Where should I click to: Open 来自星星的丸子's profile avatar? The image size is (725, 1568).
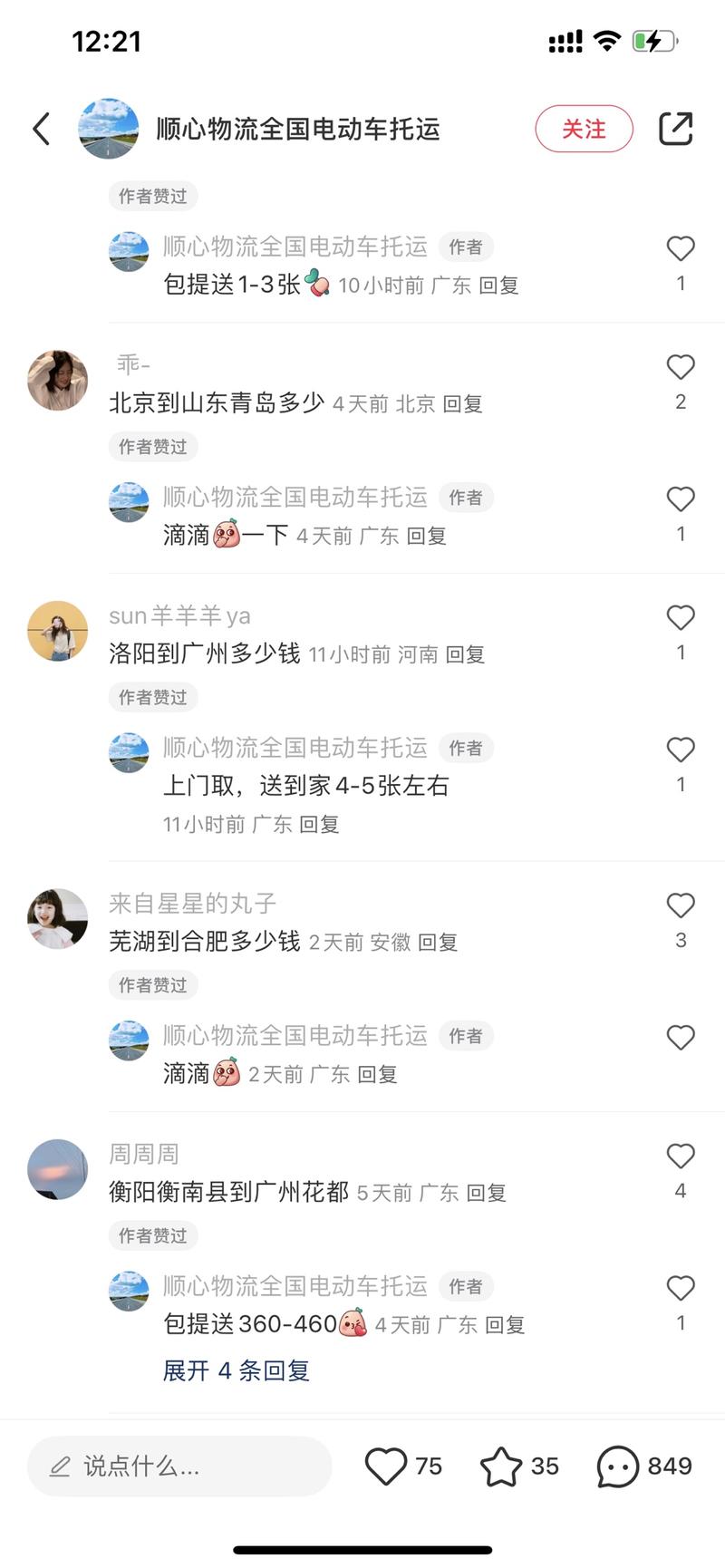58,919
